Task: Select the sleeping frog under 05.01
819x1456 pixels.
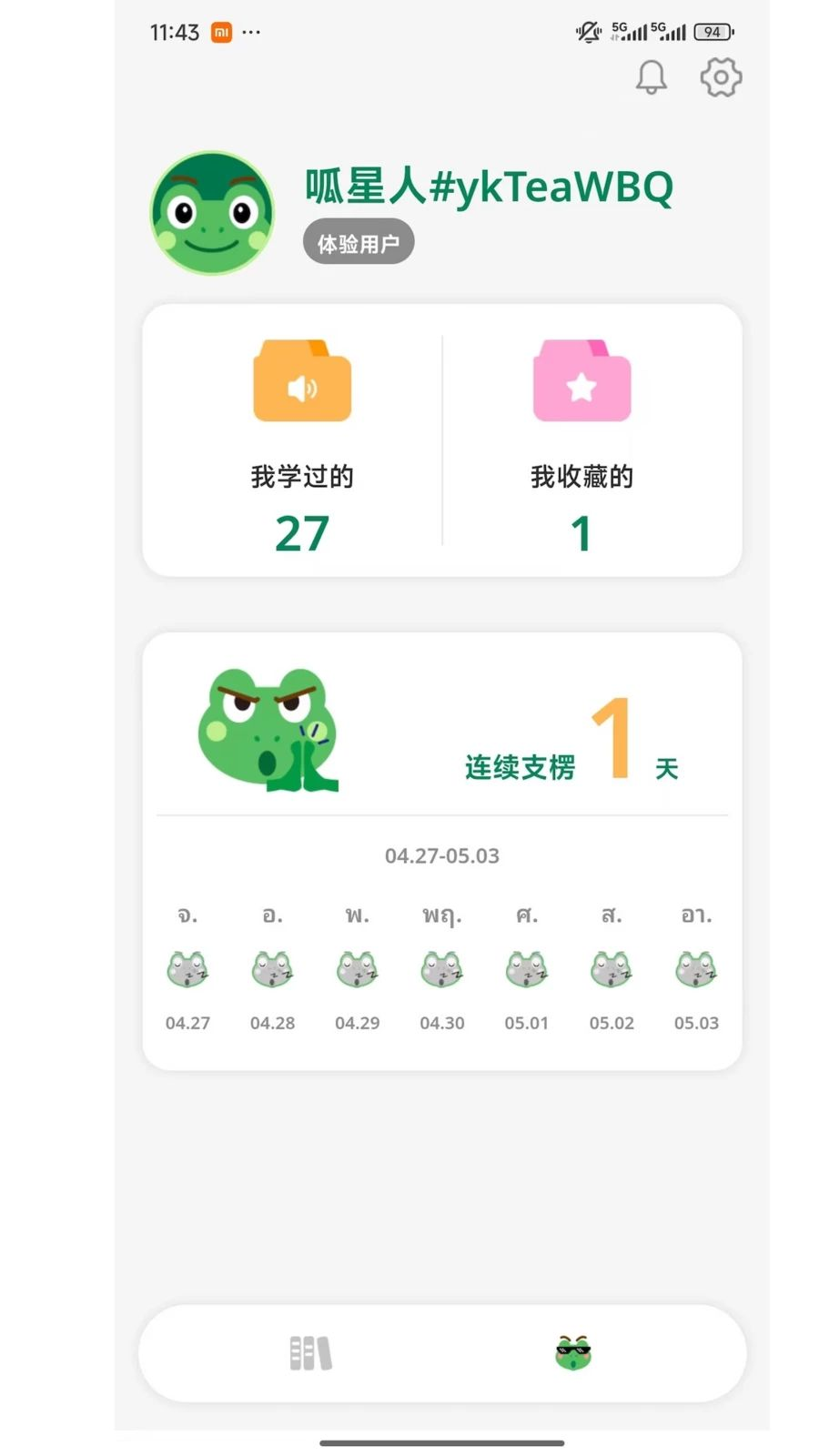Action: click(x=526, y=970)
